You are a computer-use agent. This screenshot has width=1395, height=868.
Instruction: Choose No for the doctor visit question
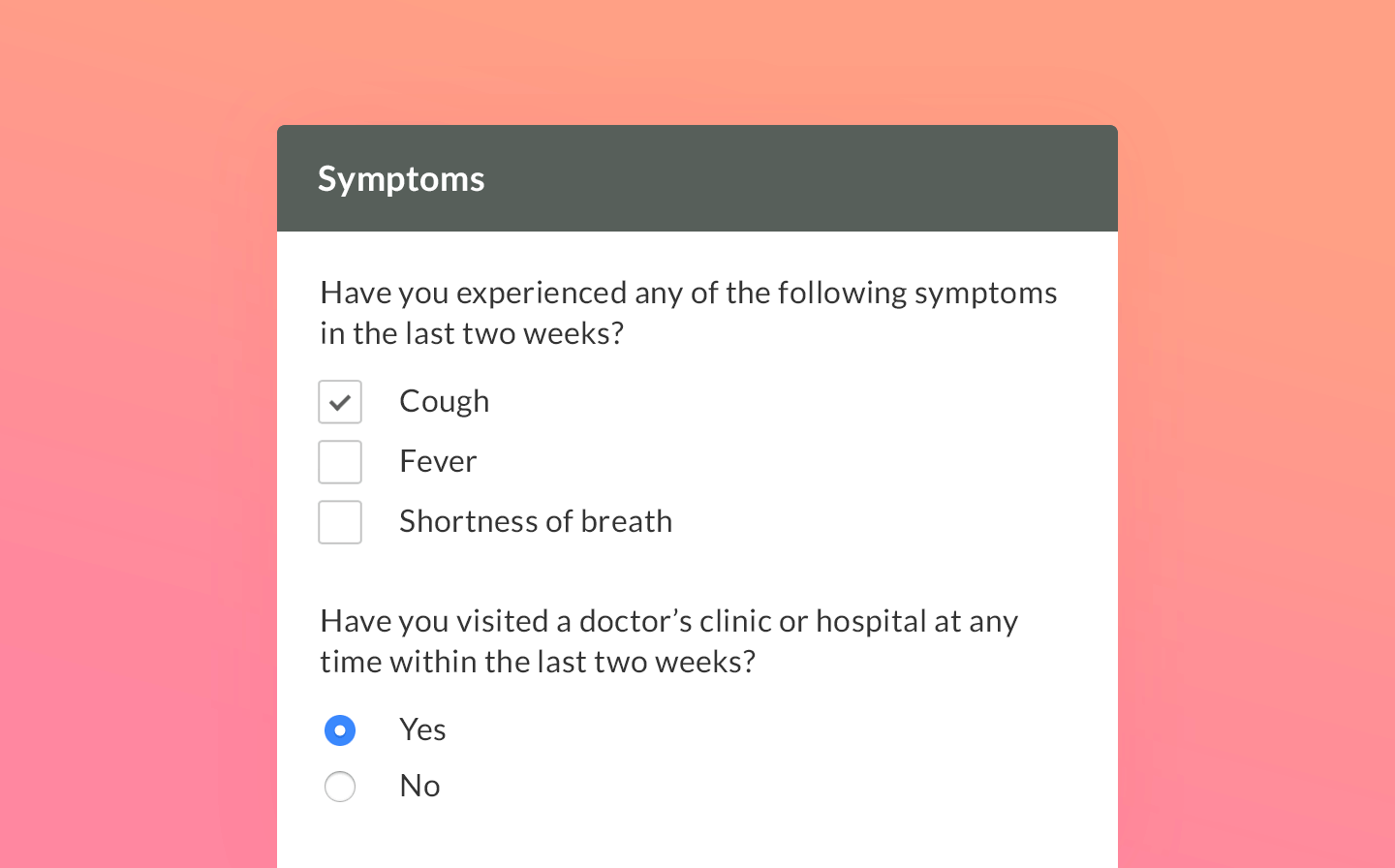tap(340, 787)
